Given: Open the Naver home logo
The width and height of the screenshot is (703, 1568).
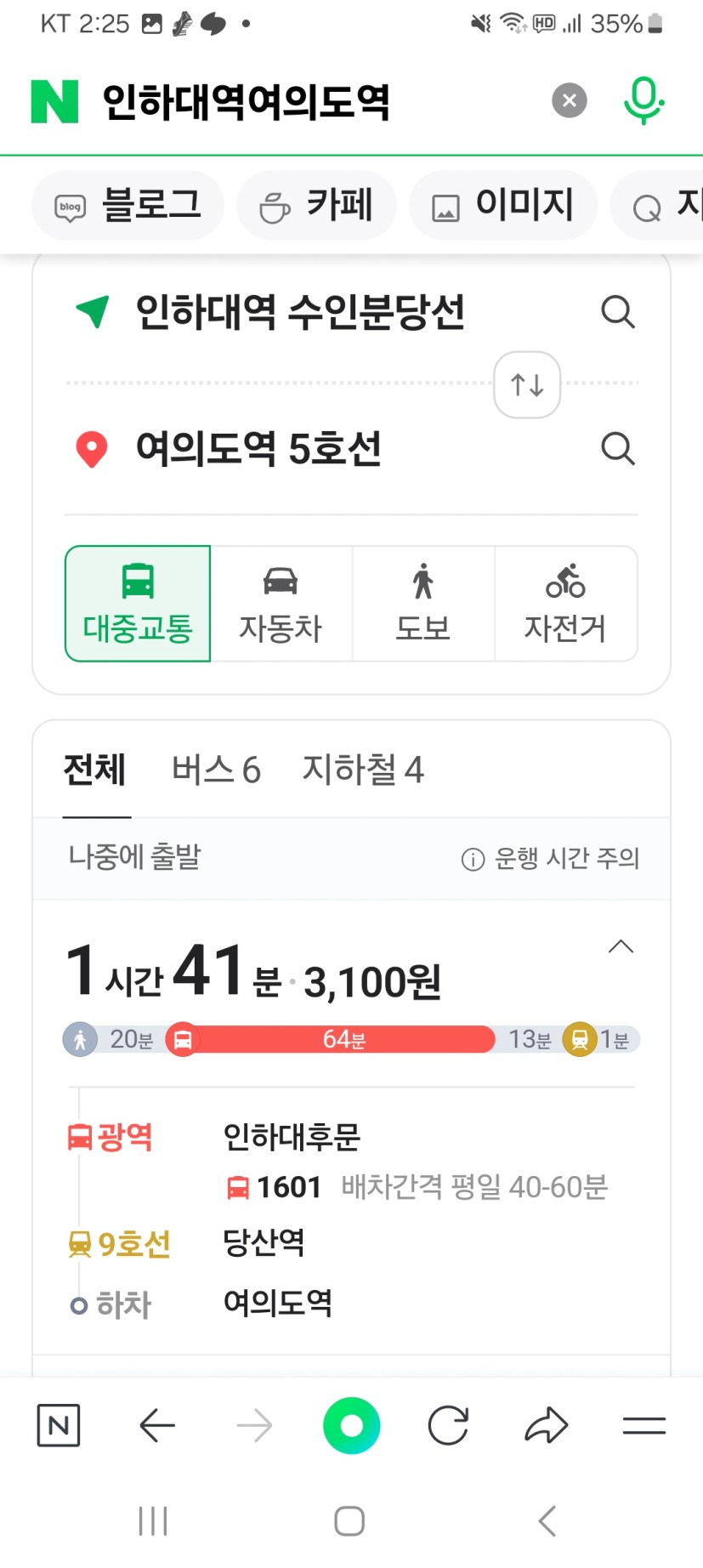Looking at the screenshot, I should (x=54, y=101).
